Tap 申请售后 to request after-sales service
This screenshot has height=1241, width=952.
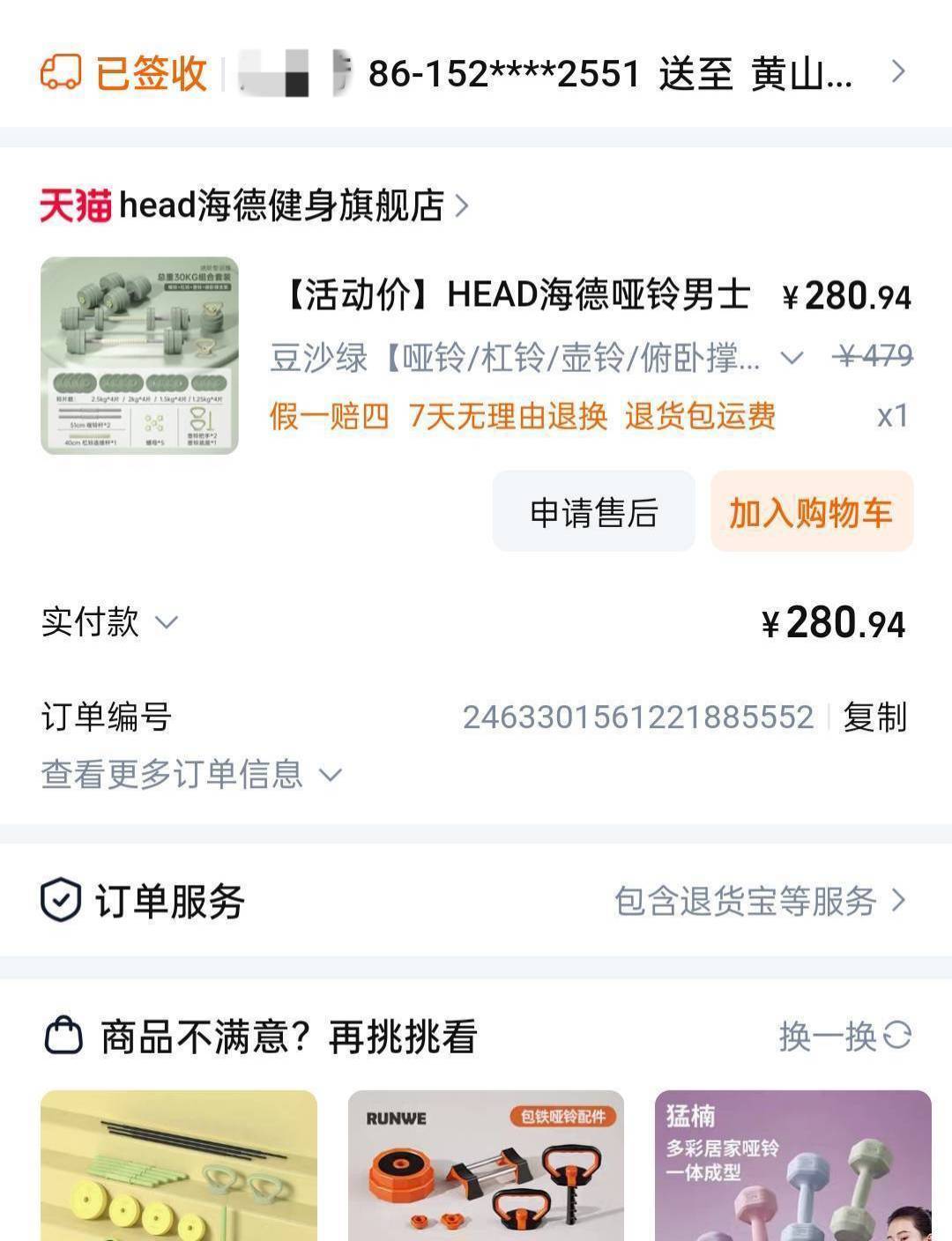(593, 512)
